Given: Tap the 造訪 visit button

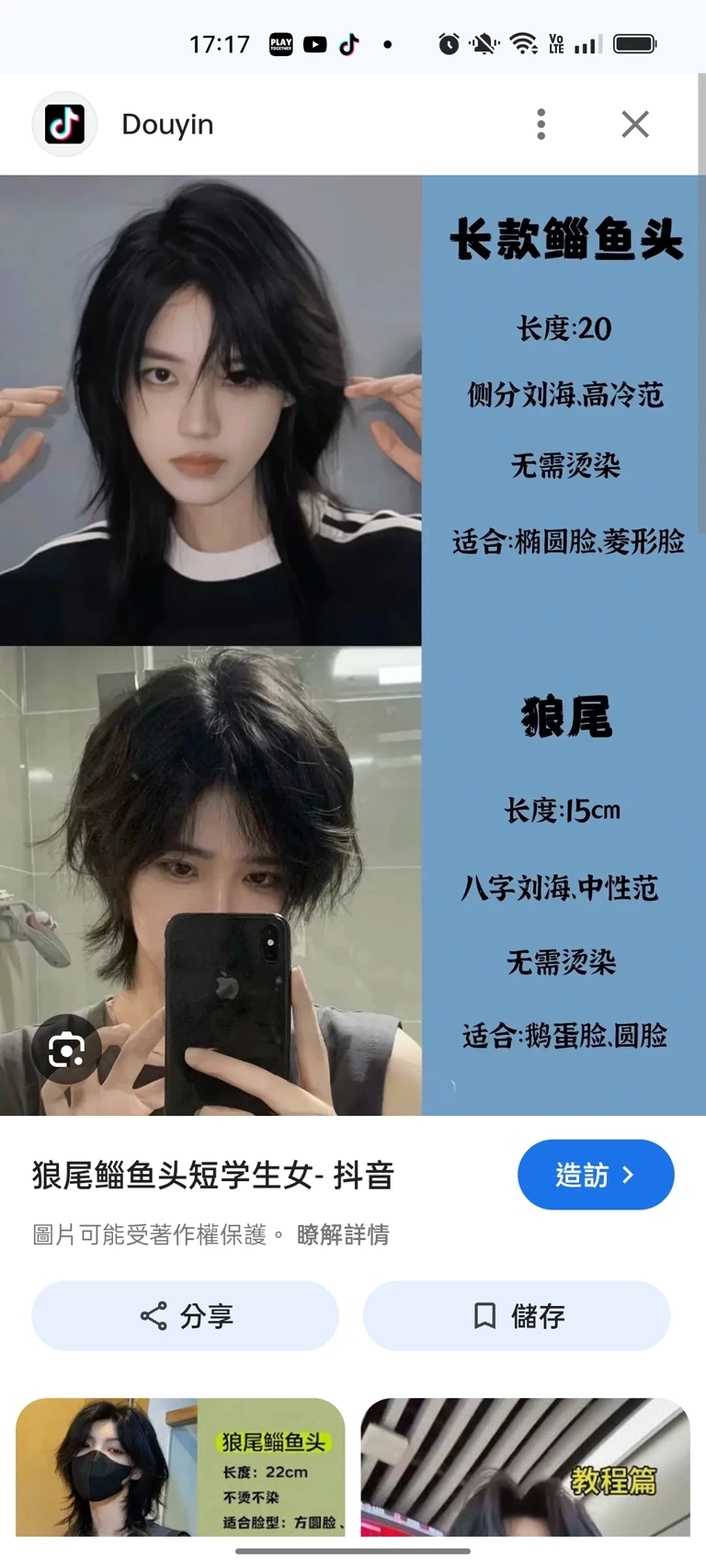Looking at the screenshot, I should (x=595, y=1175).
